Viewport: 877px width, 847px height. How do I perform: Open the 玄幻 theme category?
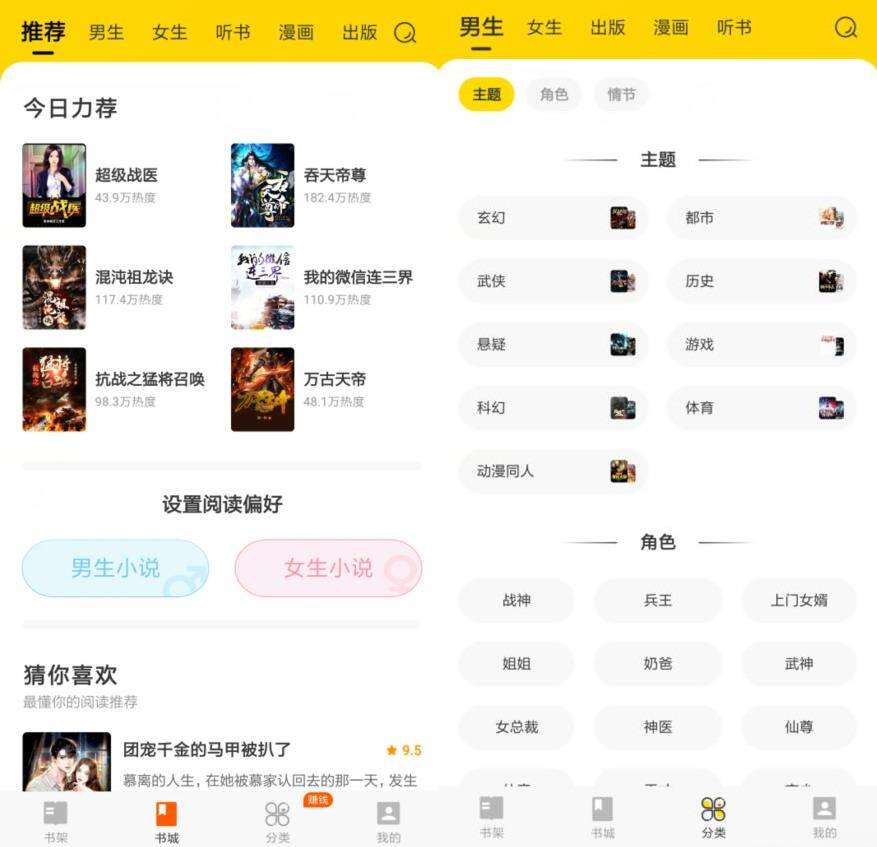(553, 217)
